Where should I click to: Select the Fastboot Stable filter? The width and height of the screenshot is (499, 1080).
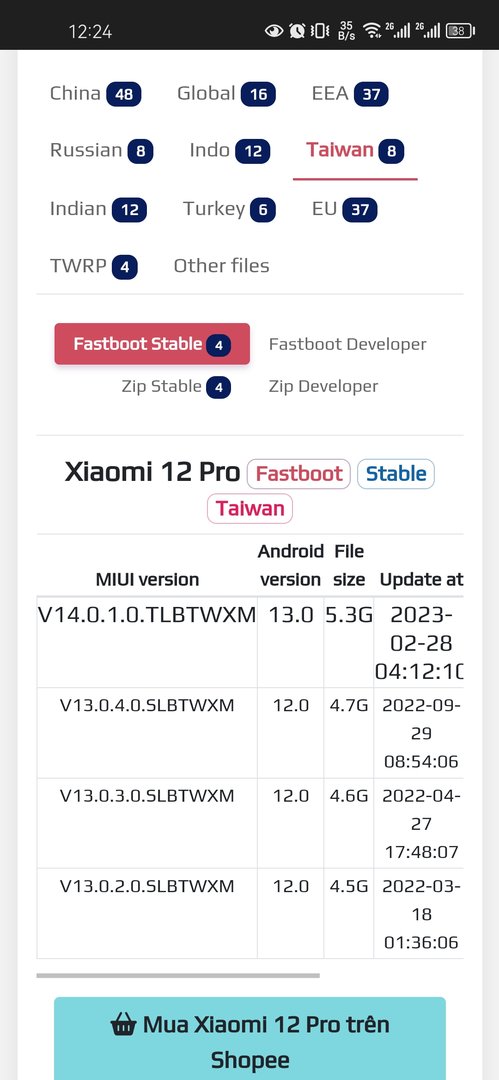[152, 344]
